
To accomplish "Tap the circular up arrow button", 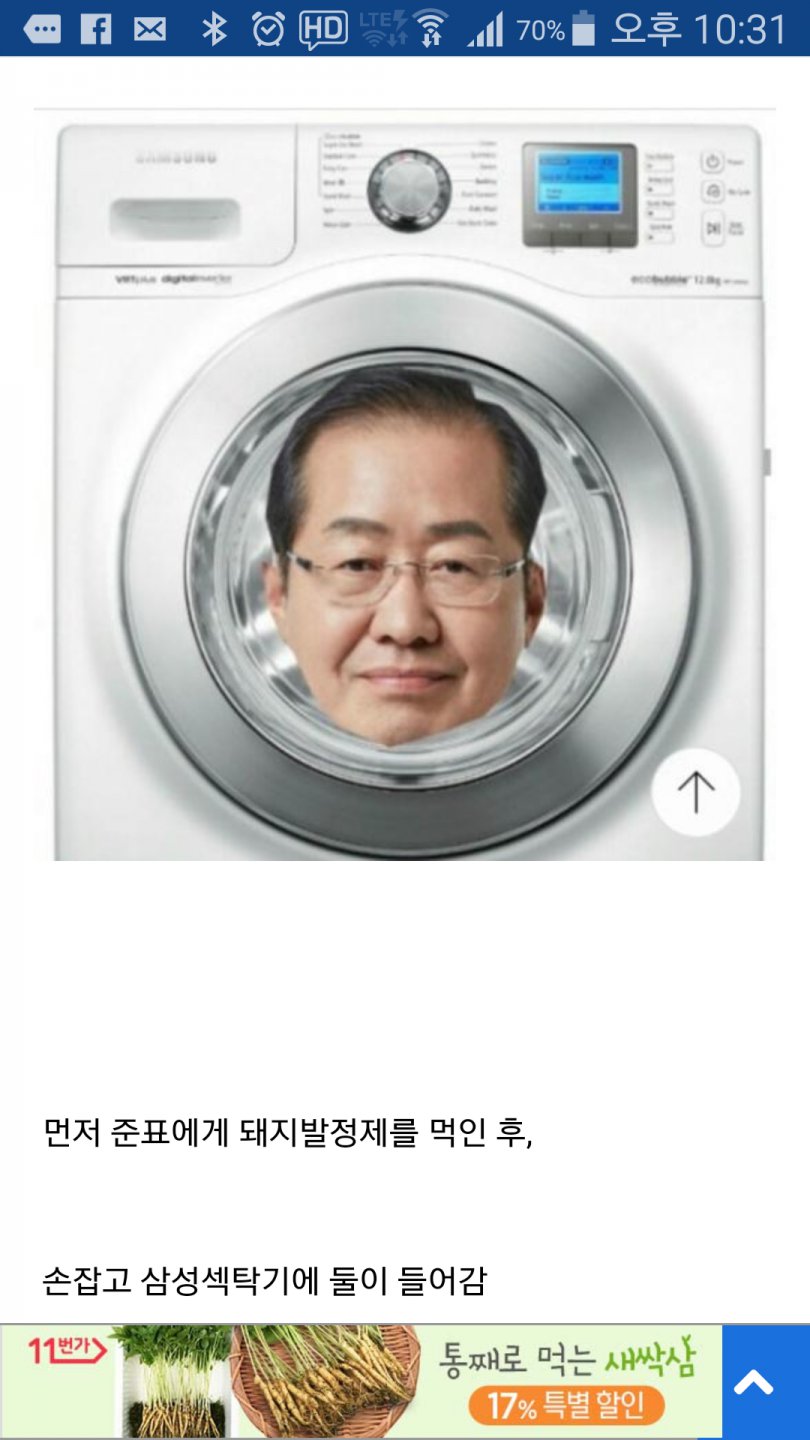I will [696, 792].
